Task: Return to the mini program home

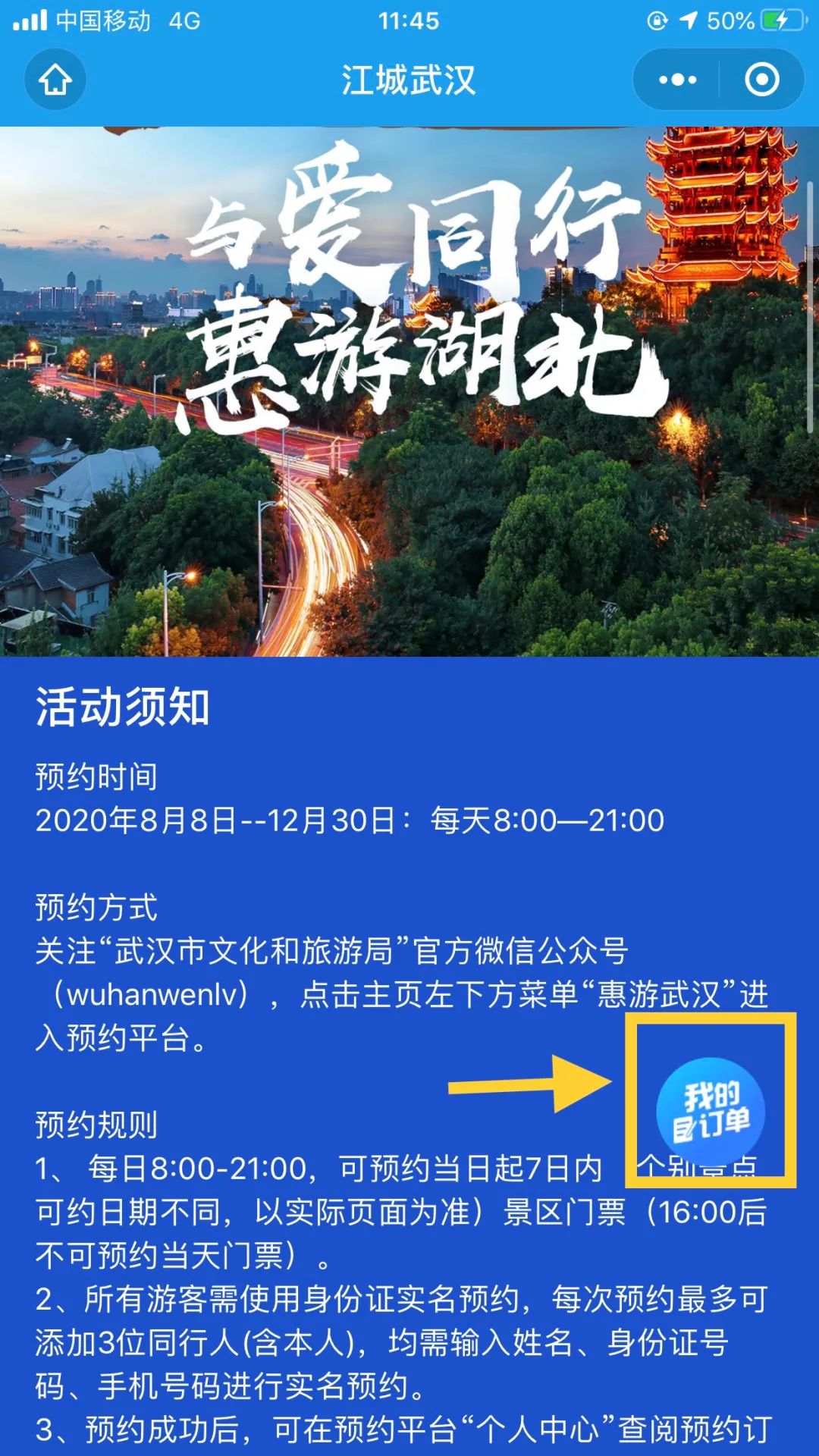Action: click(55, 80)
